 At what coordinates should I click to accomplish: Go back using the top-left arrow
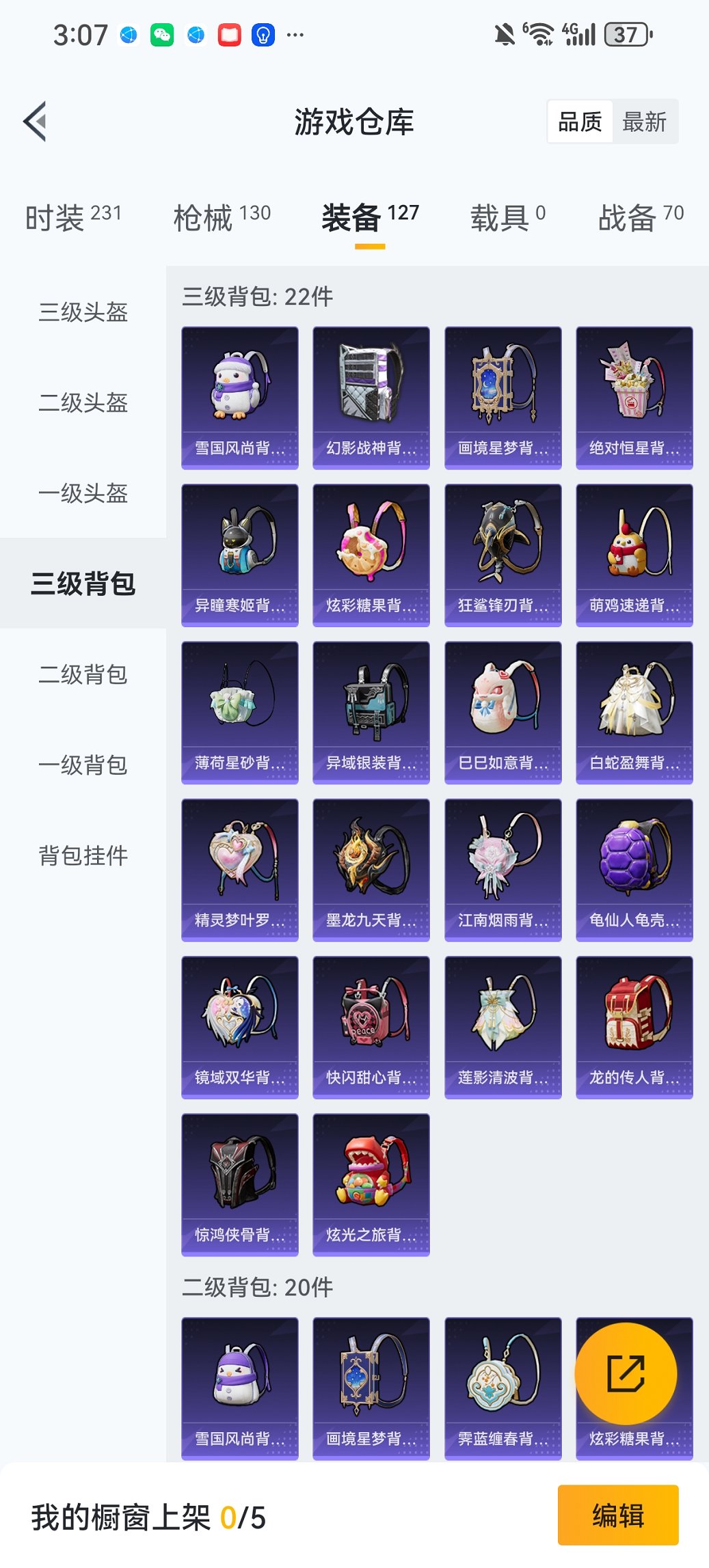[36, 122]
